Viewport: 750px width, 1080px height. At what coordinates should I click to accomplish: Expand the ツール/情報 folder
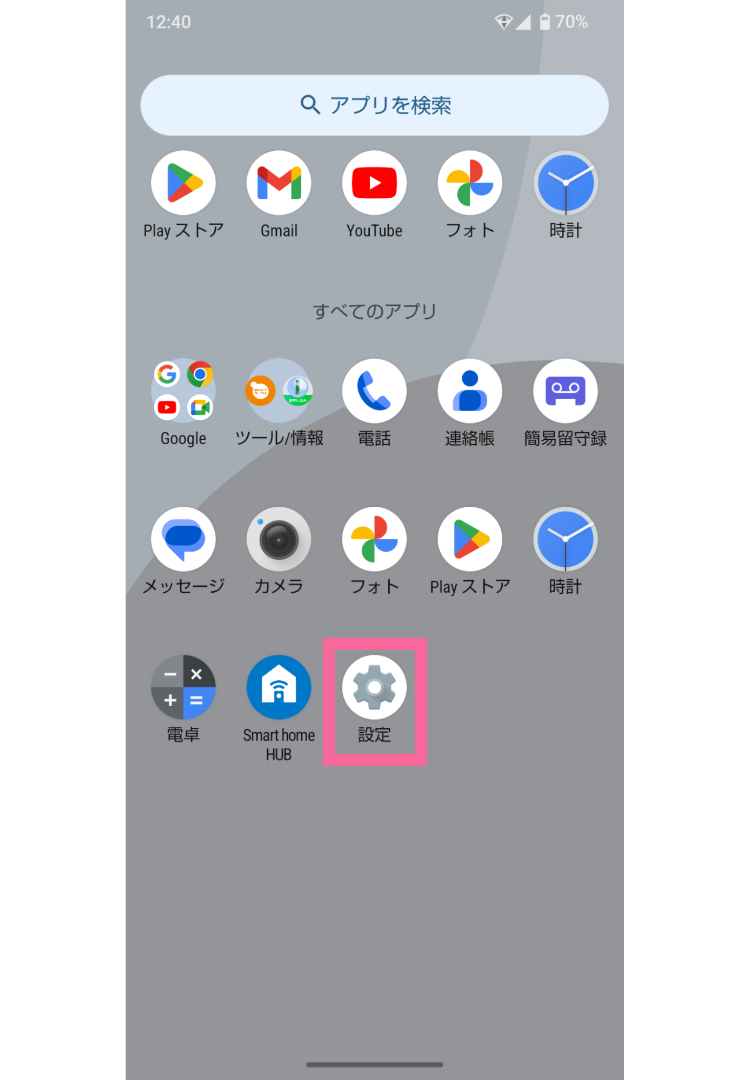tap(279, 391)
